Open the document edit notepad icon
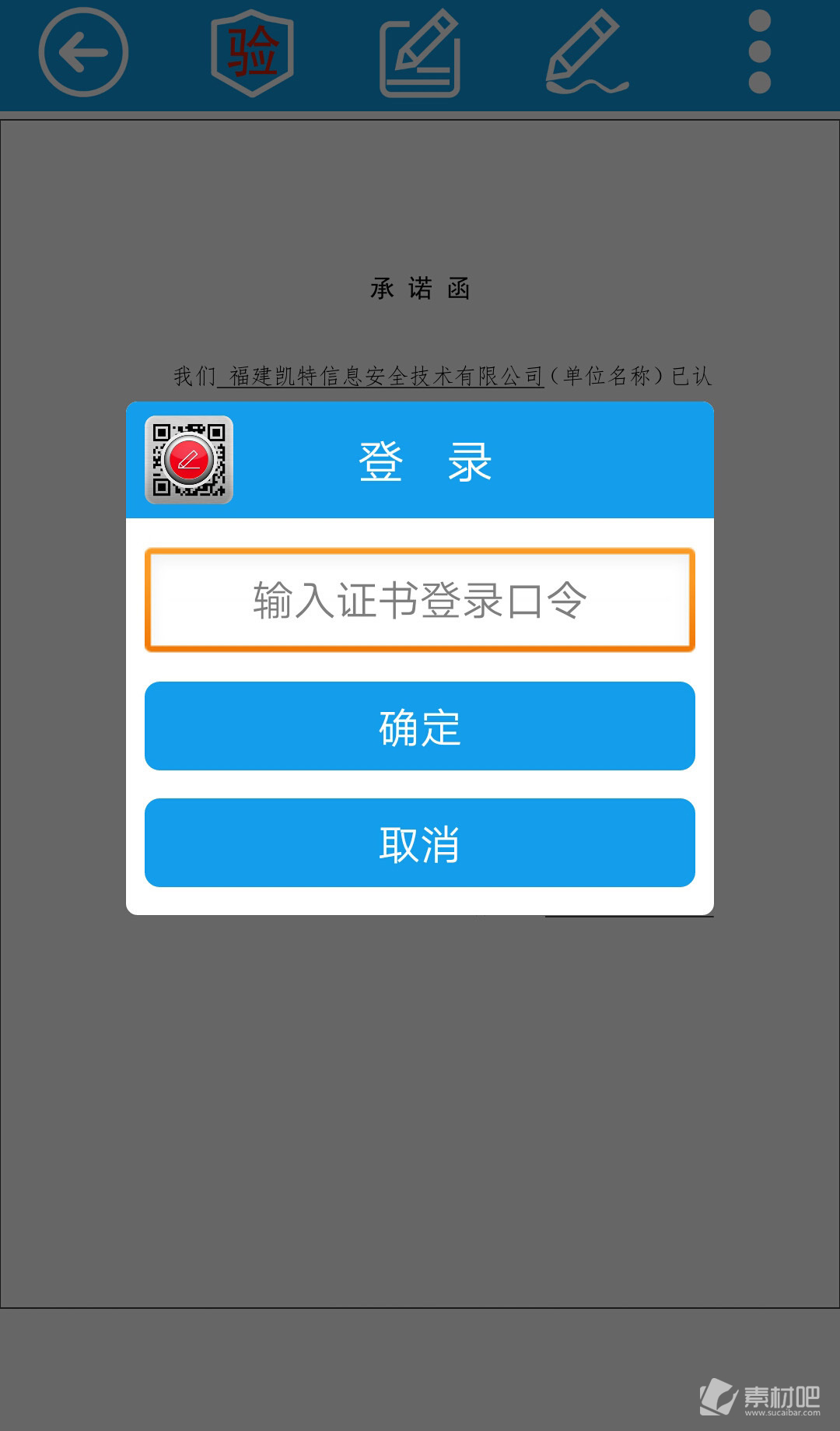The image size is (840, 1431). (x=420, y=53)
